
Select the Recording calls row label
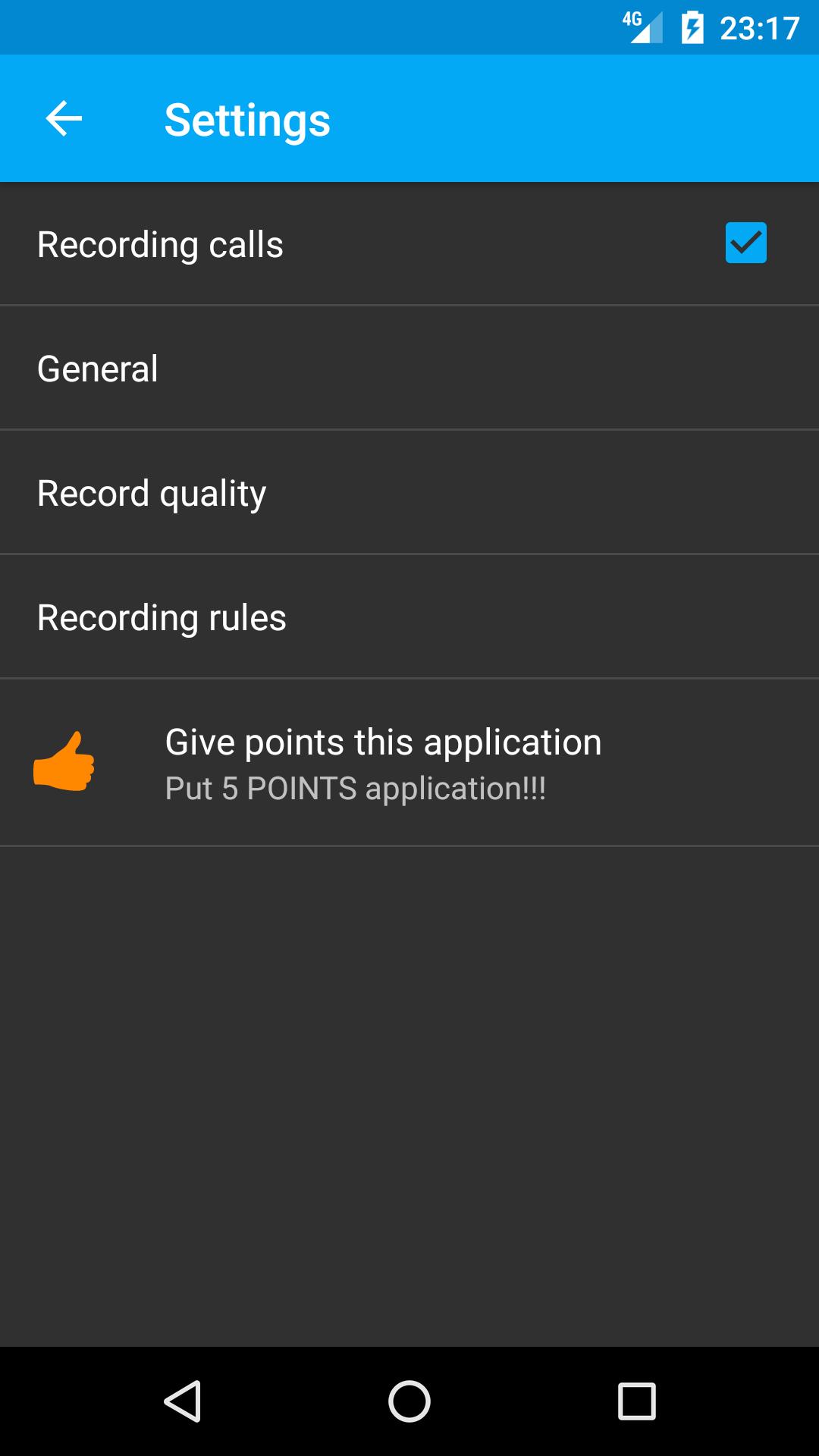[x=161, y=243]
